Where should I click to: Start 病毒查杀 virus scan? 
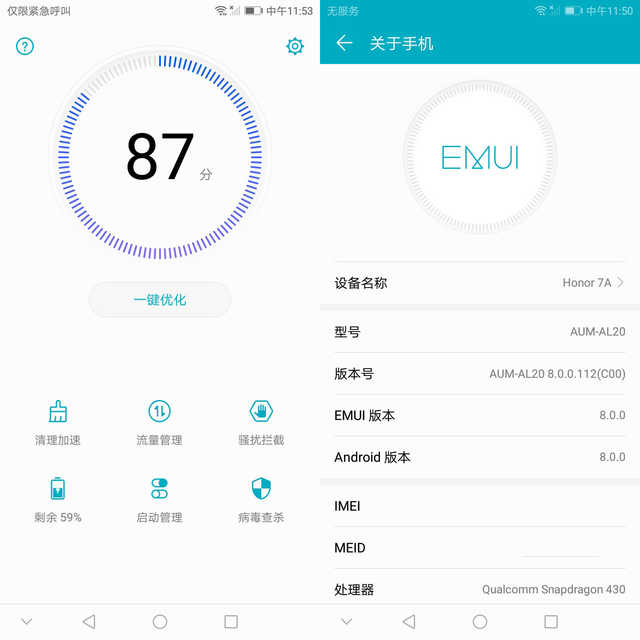(261, 499)
